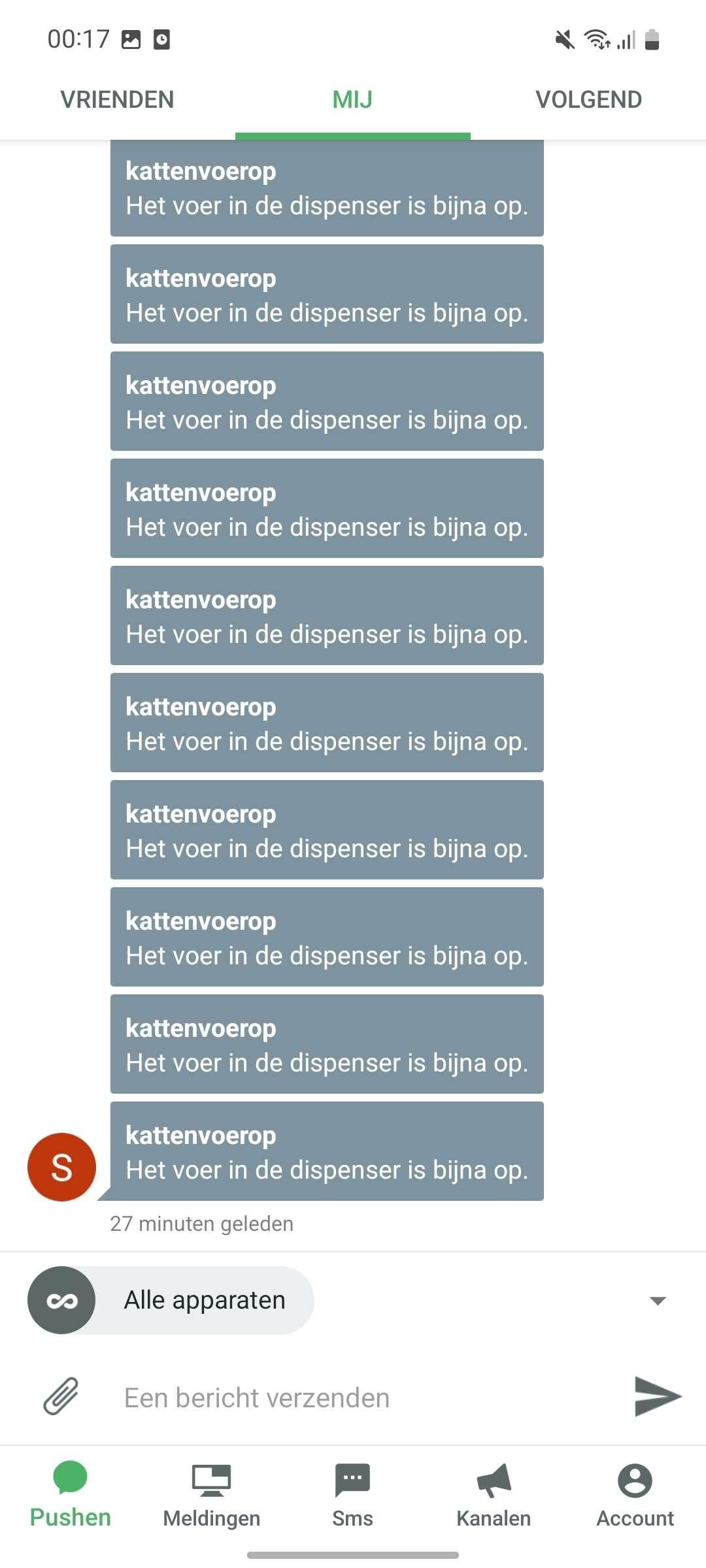Attach a file with the paperclip icon
Screen dimensions: 706x1568
61,1396
